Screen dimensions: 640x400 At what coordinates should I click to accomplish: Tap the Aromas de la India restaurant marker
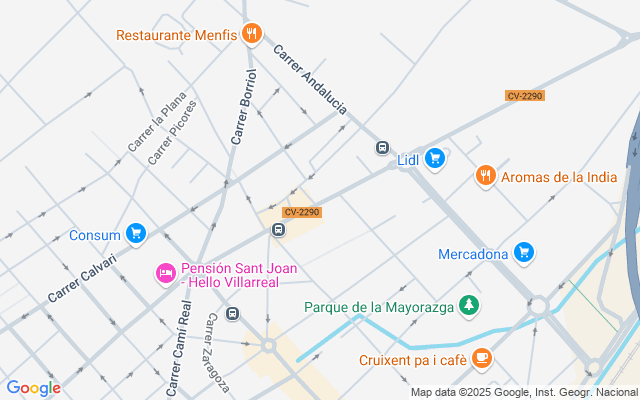click(486, 177)
